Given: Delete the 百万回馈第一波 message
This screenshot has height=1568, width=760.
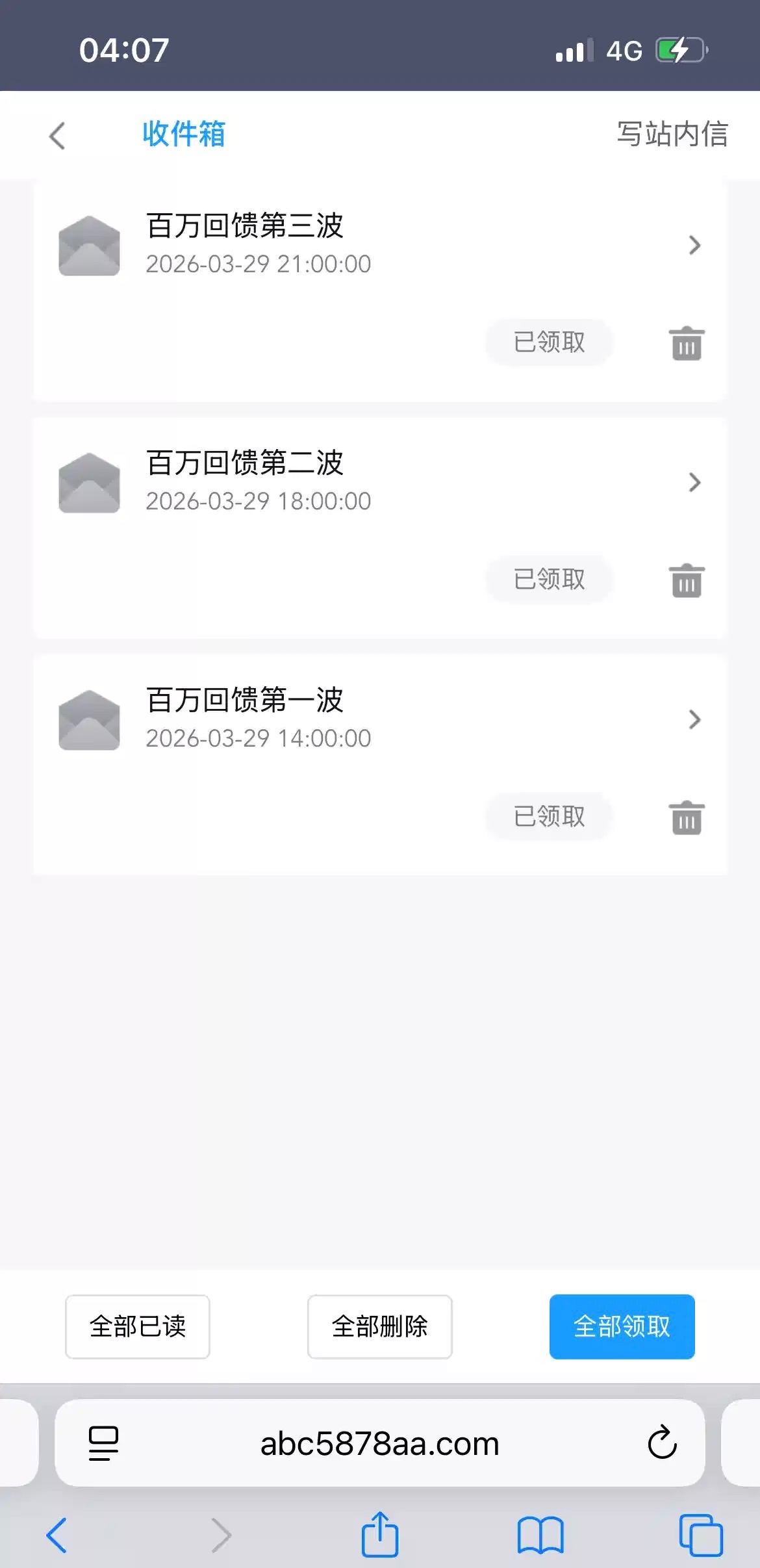Looking at the screenshot, I should [x=687, y=817].
